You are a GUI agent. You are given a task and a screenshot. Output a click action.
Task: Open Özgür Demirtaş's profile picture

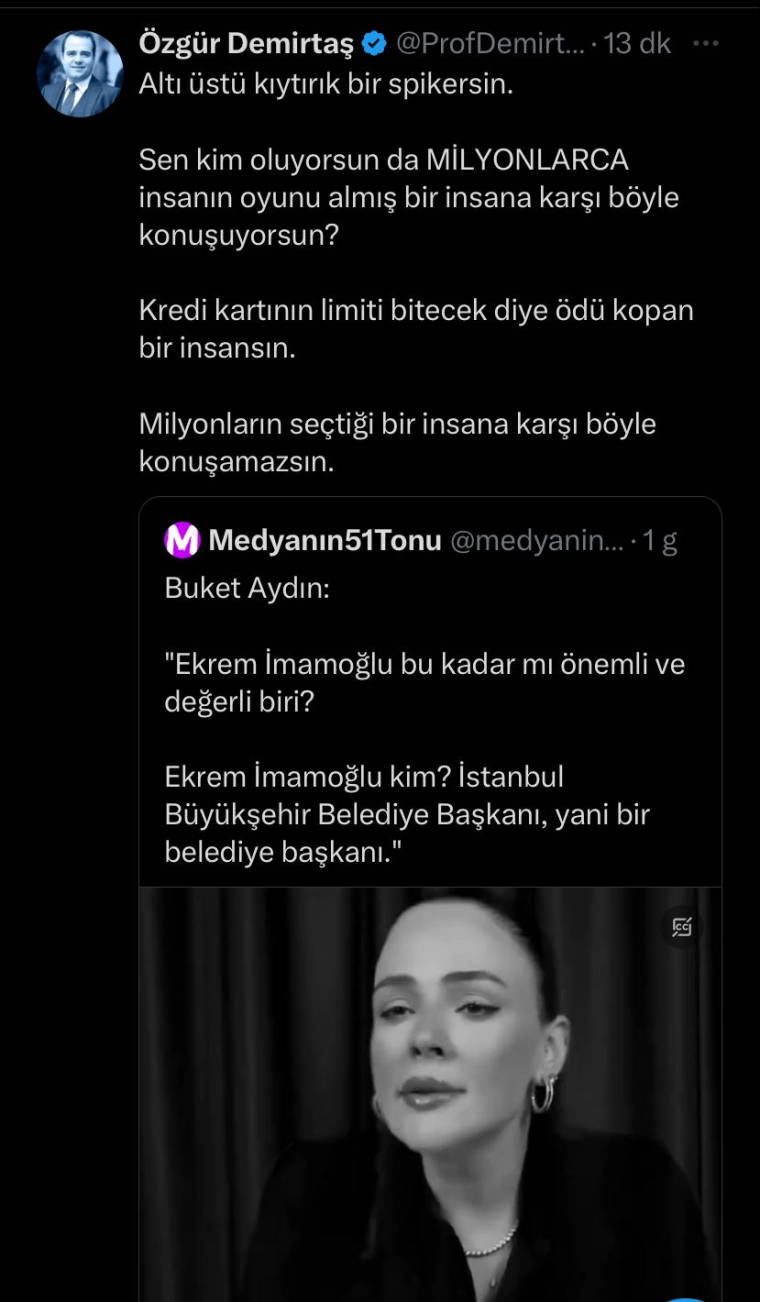[79, 74]
